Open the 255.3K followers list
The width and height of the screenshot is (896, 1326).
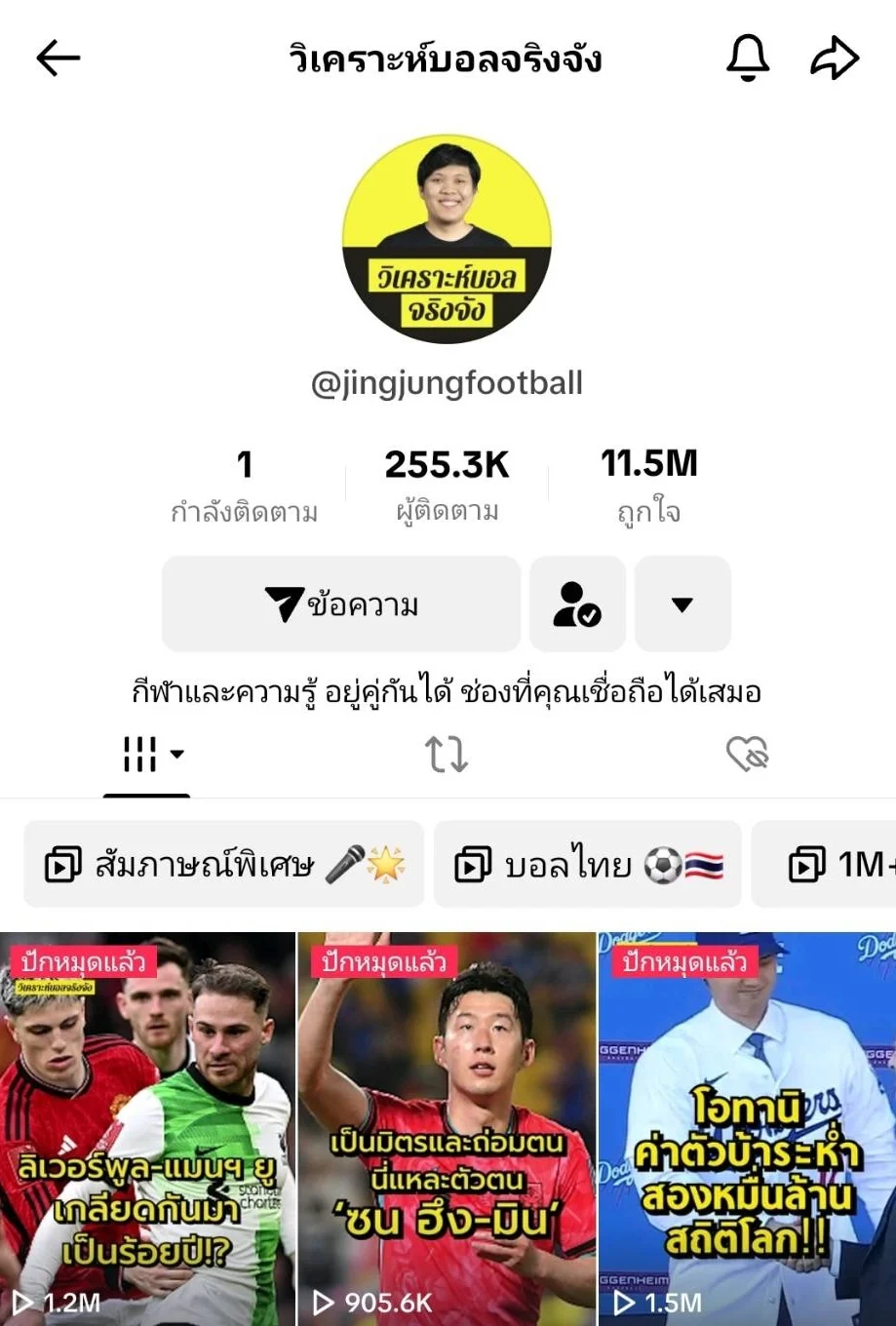(447, 485)
